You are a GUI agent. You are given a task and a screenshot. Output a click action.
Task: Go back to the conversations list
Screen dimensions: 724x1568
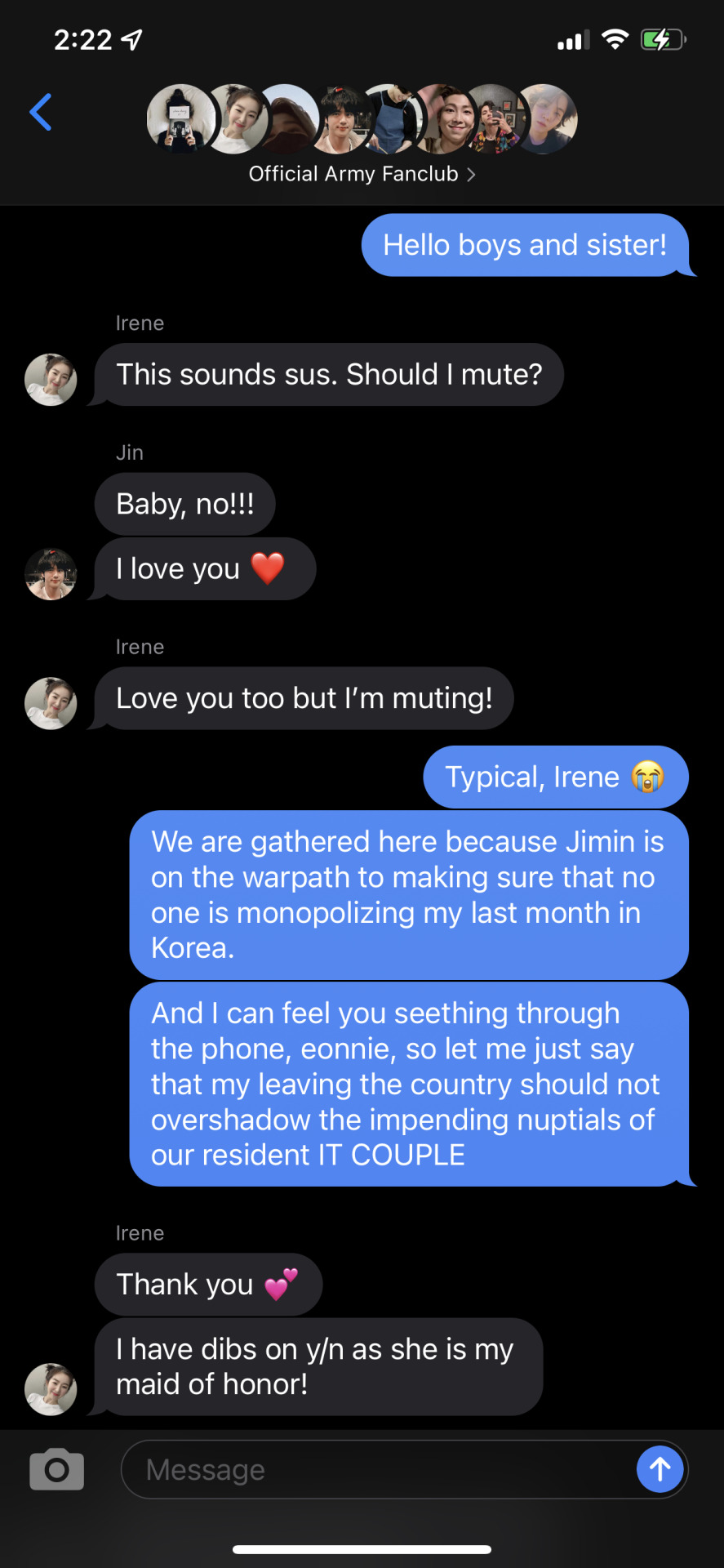click(x=41, y=113)
